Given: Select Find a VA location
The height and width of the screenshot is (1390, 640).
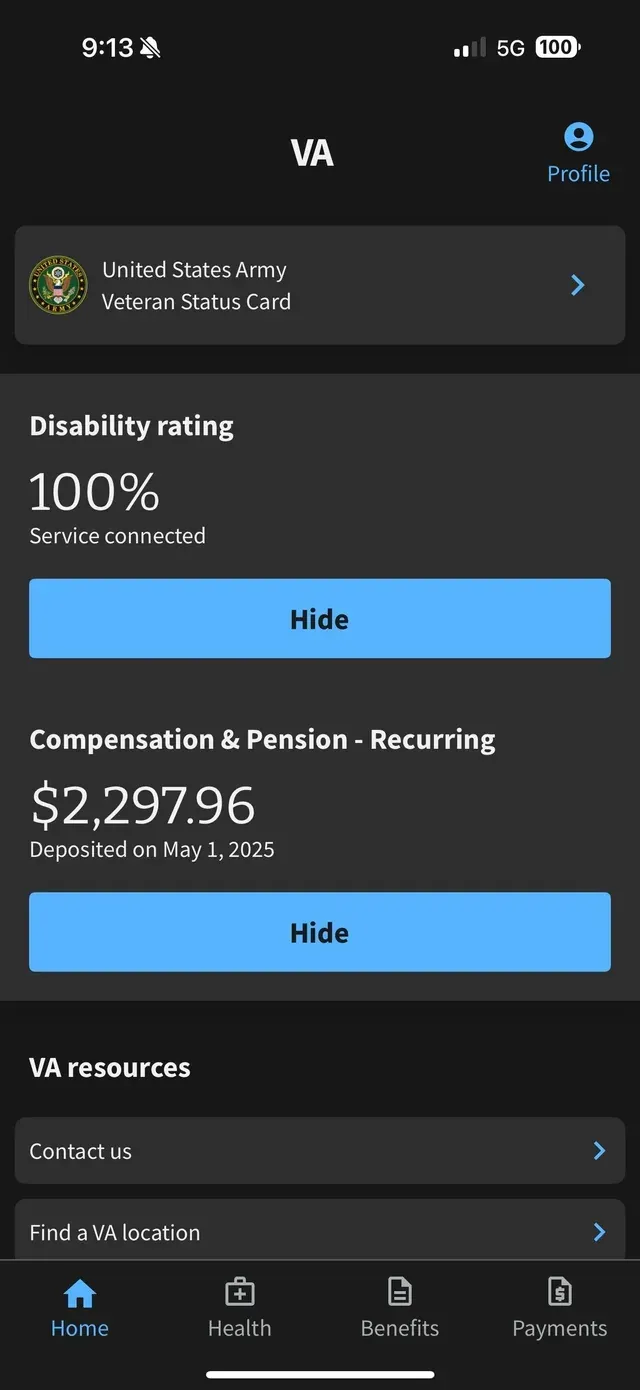Looking at the screenshot, I should tap(319, 1232).
